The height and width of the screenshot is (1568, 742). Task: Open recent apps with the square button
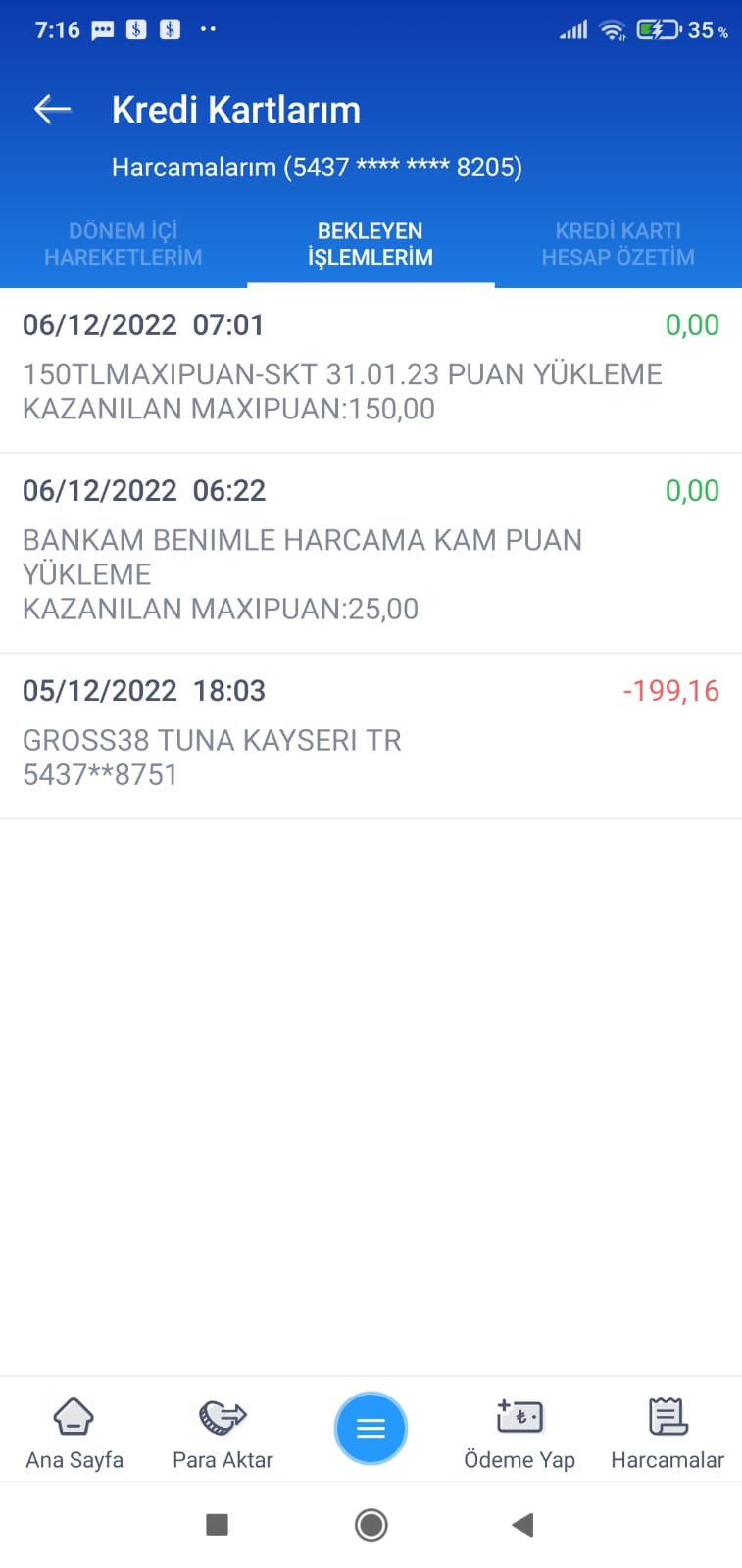click(x=218, y=1524)
